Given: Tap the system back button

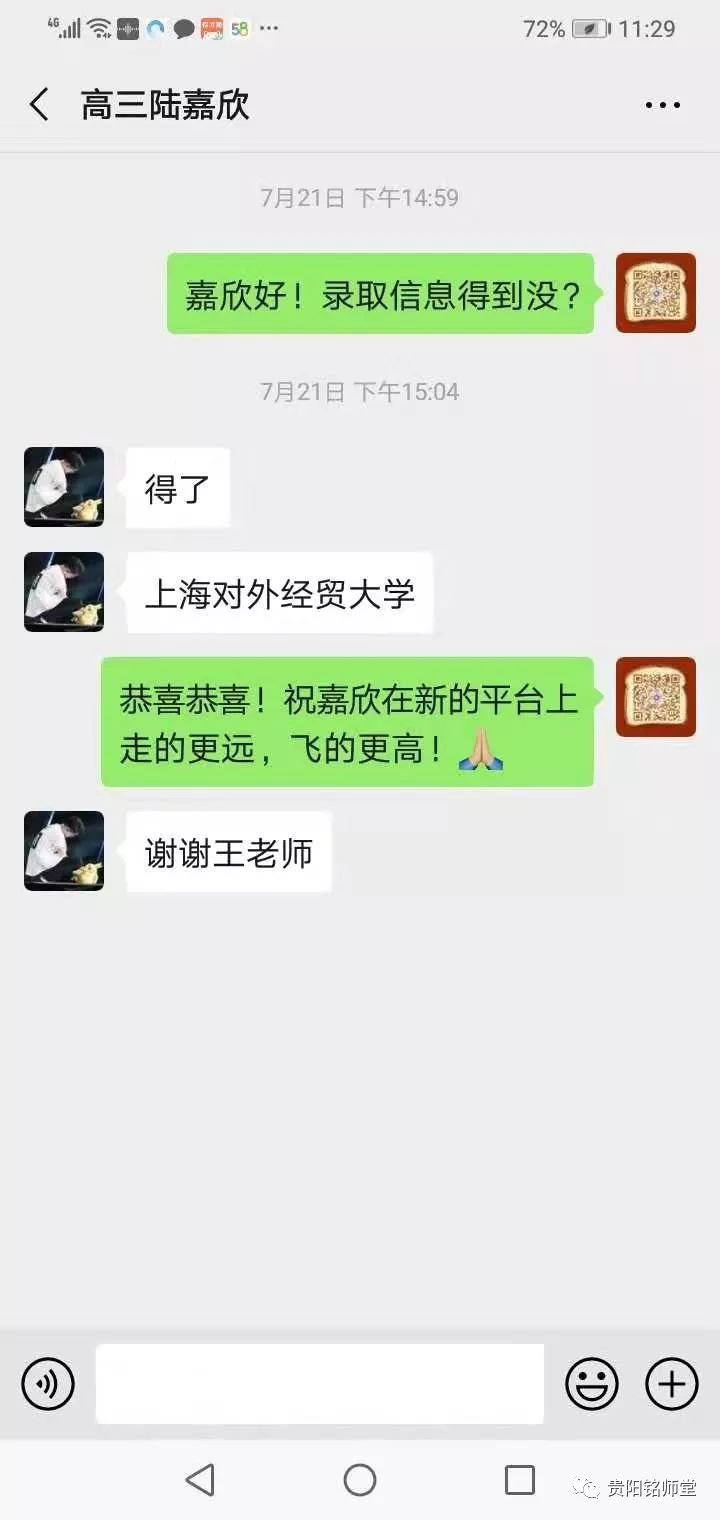Looking at the screenshot, I should click(200, 1480).
